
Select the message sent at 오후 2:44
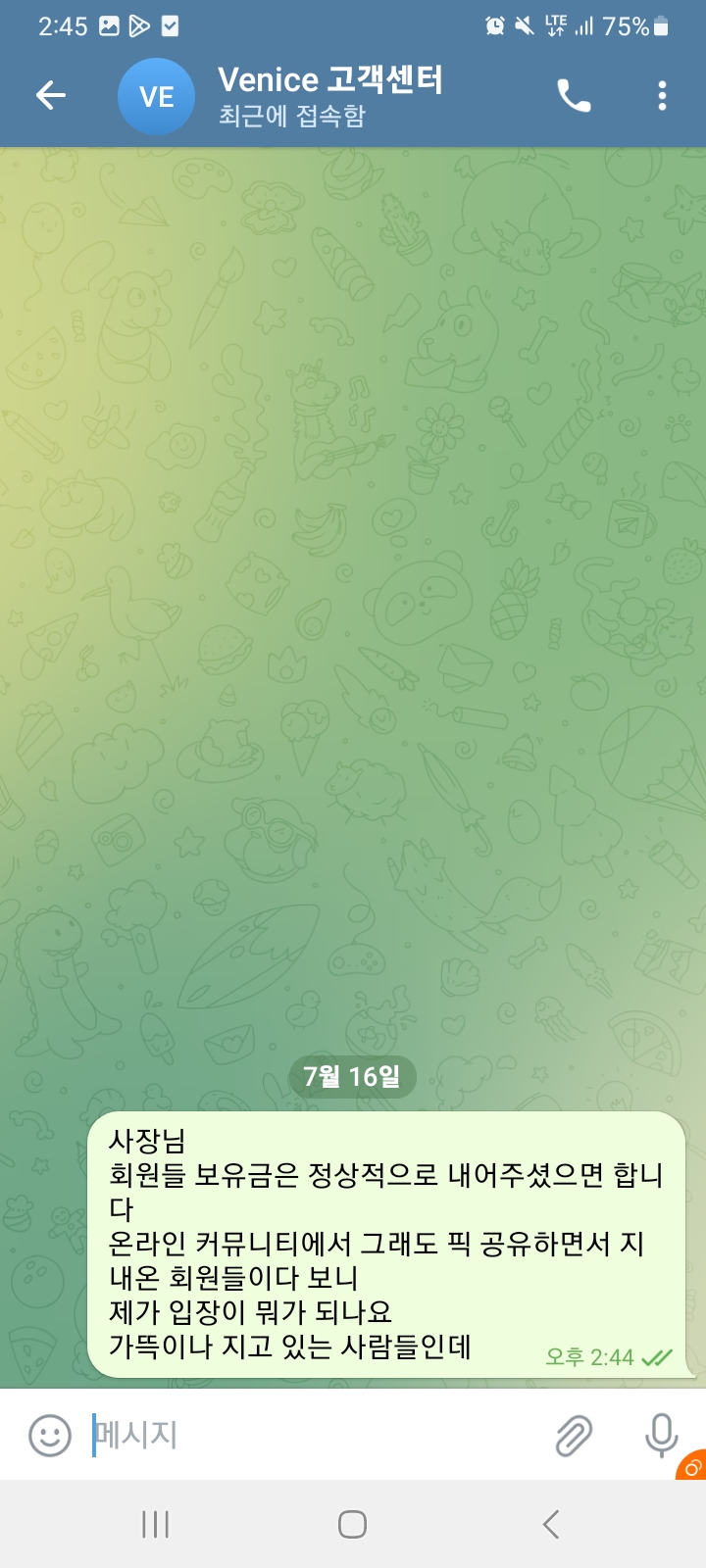click(x=386, y=1244)
